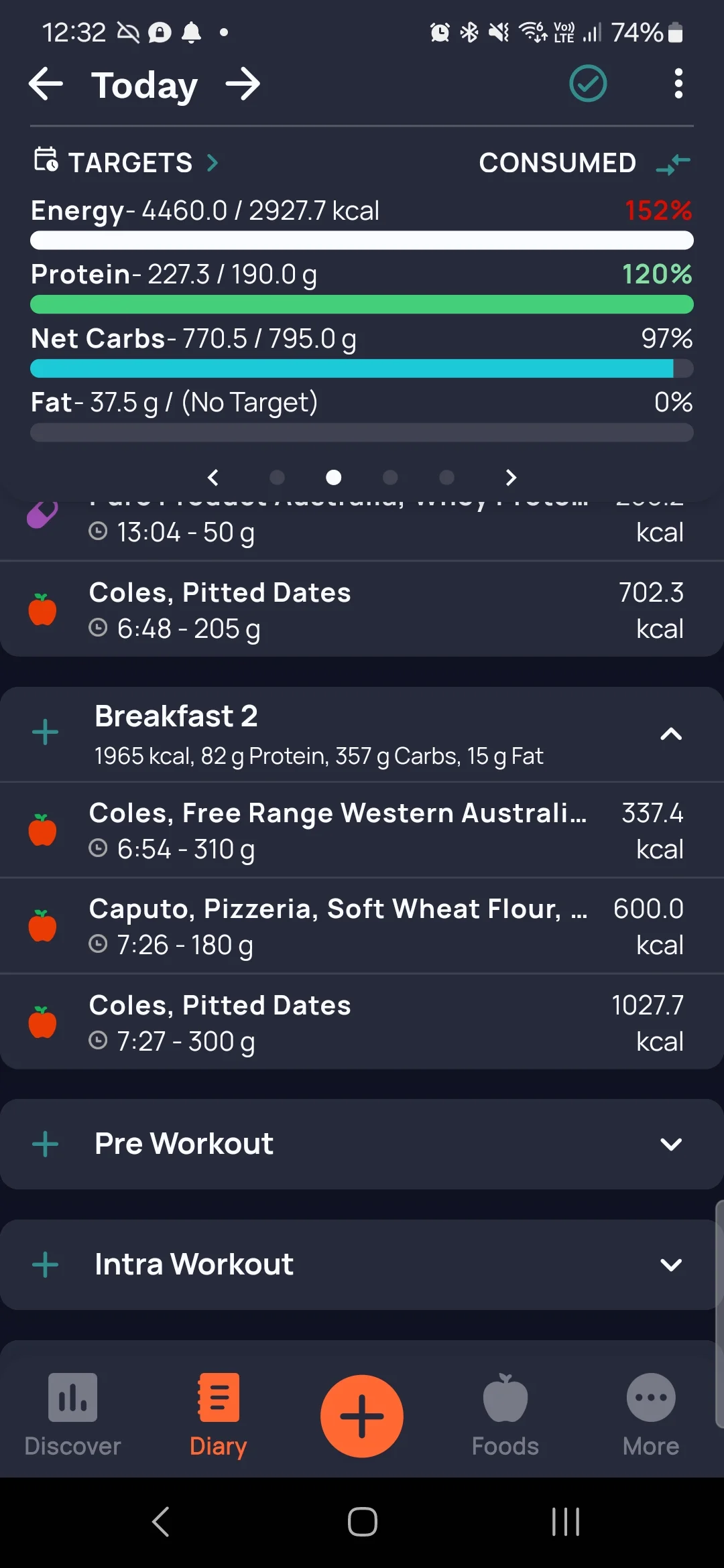724x1568 pixels.
Task: Go to the next day
Action: [x=243, y=84]
